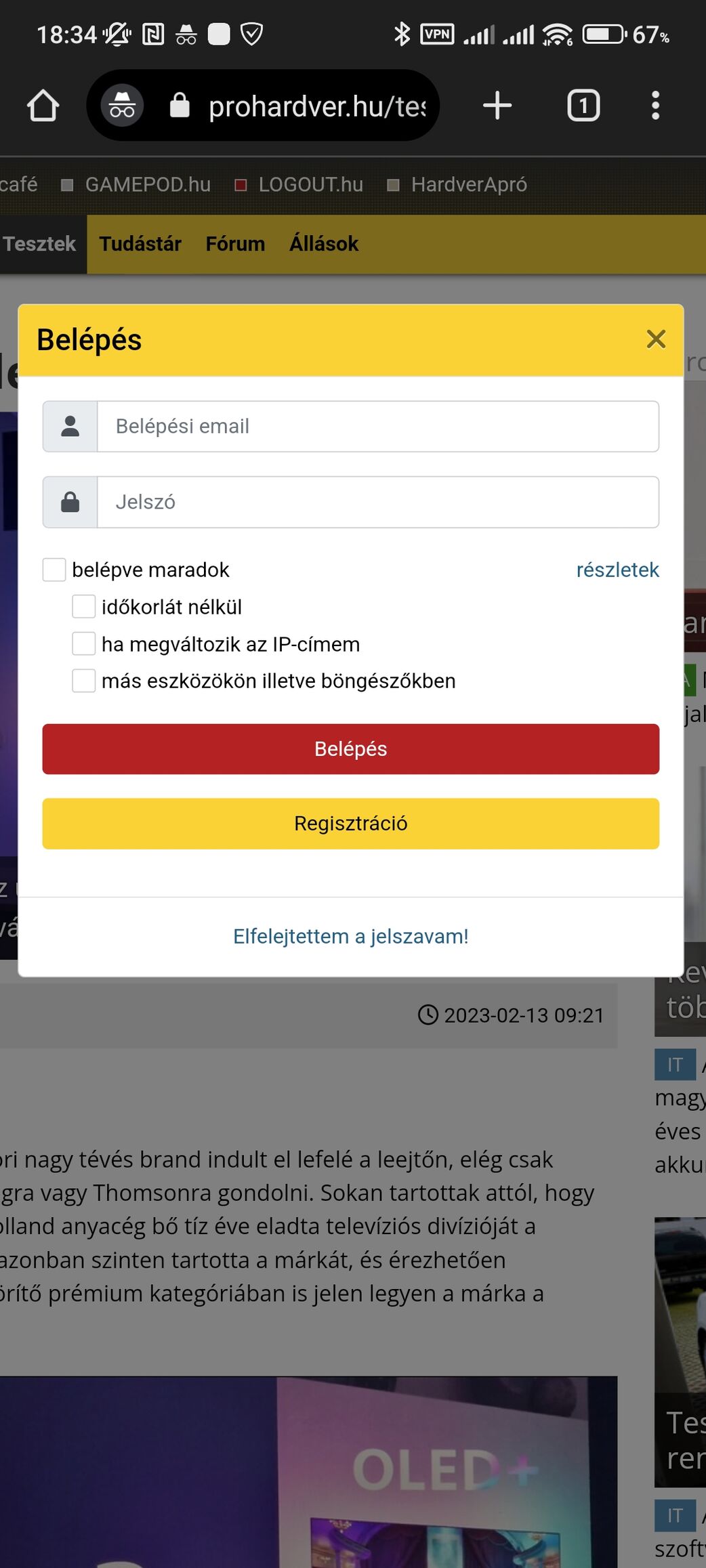The height and width of the screenshot is (1568, 706).
Task: Open 'Elfelejtettem a jelszavam!' link
Action: 351,936
